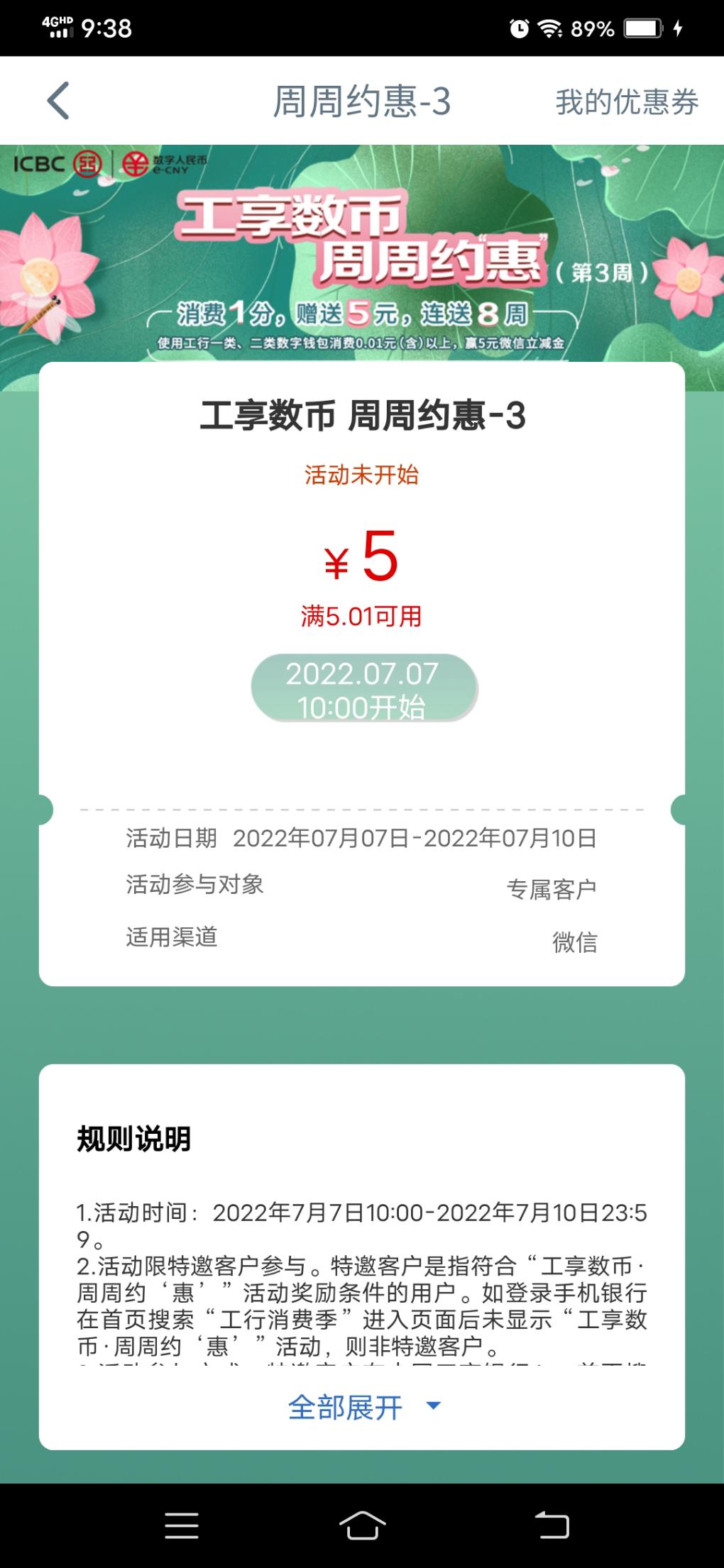Expand the rules with 全部展开

tap(364, 1407)
